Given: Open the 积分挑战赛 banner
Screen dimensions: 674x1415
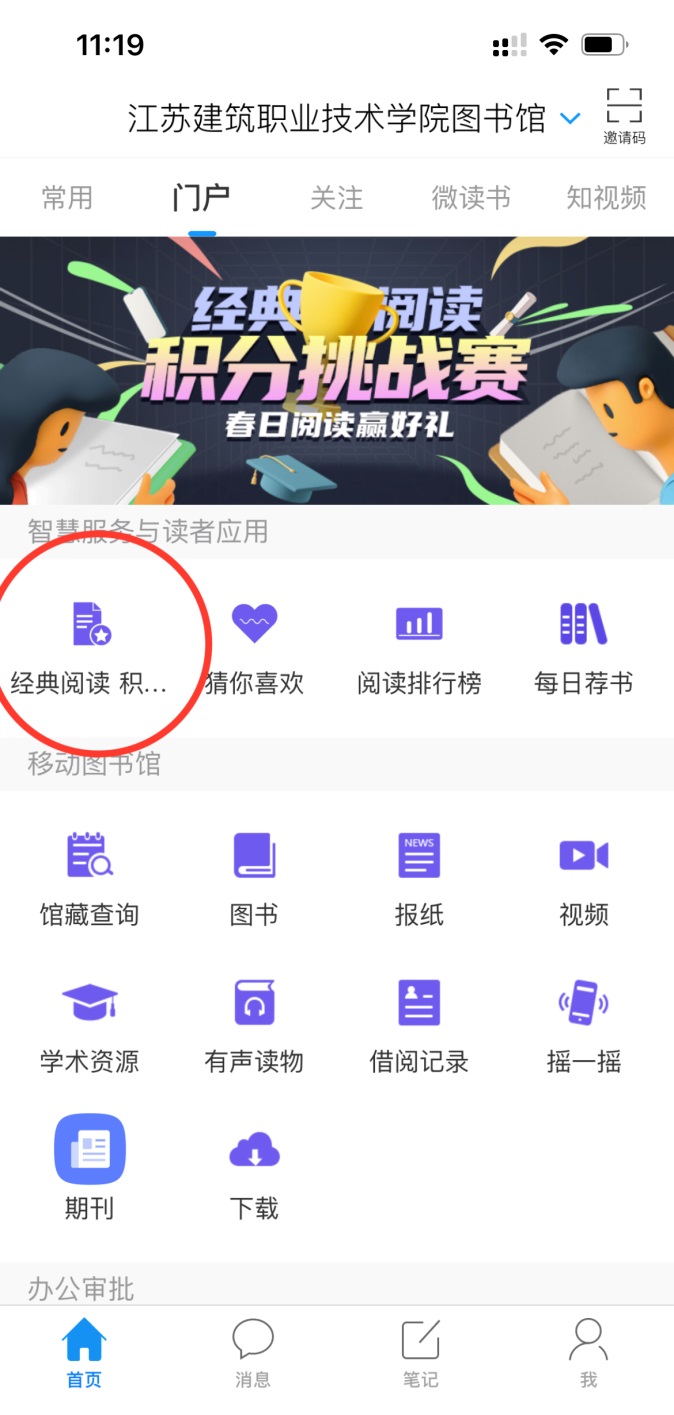Looking at the screenshot, I should pyautogui.click(x=337, y=370).
